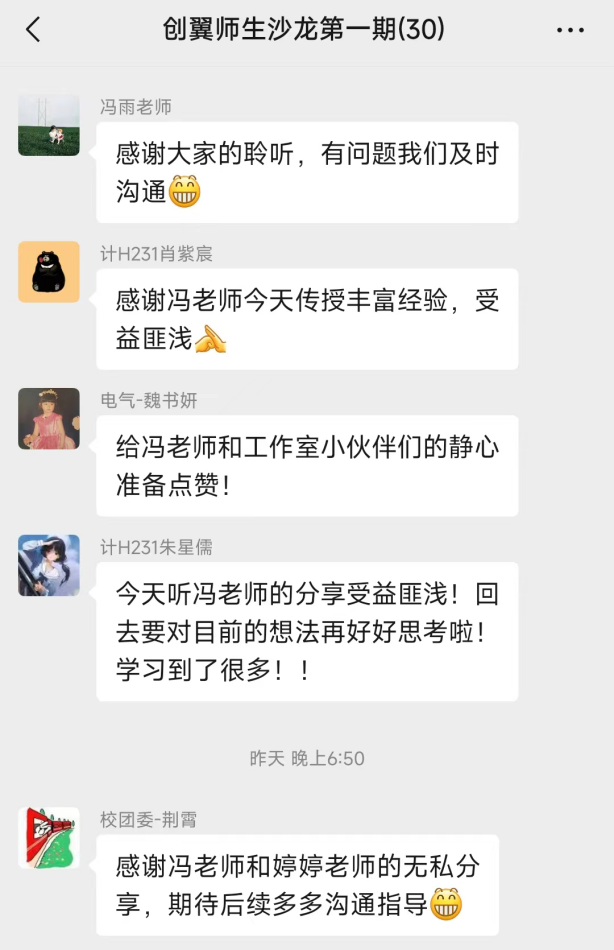This screenshot has height=950, width=614.
Task: Go back from the group chat
Action: coord(33,30)
